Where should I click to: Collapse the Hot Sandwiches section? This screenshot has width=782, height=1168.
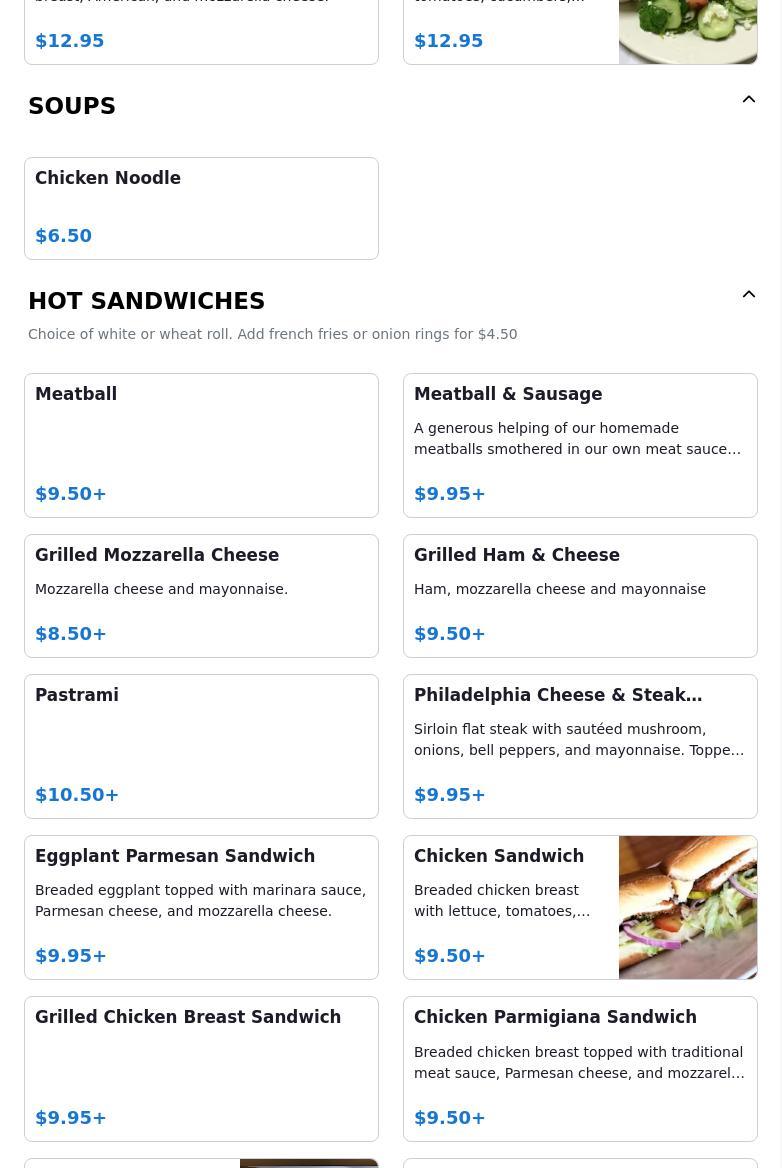[x=748, y=295]
